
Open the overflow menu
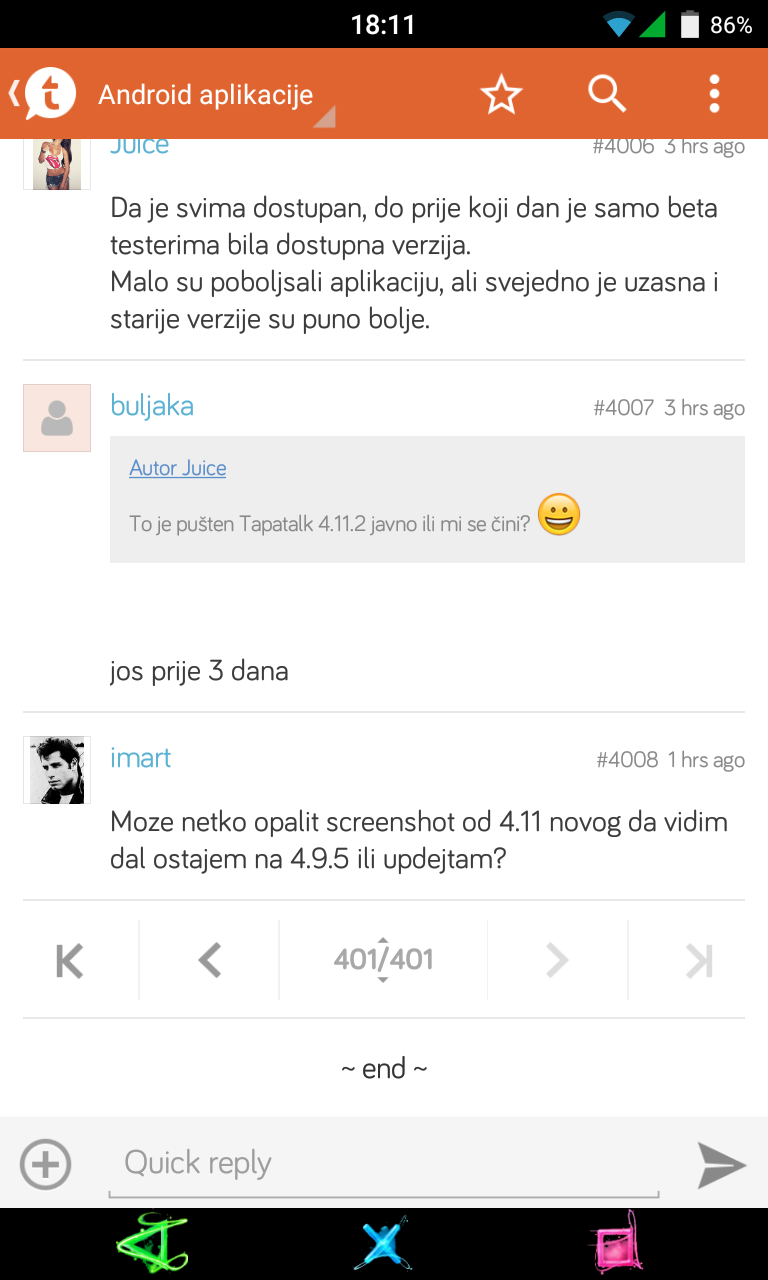[x=714, y=94]
